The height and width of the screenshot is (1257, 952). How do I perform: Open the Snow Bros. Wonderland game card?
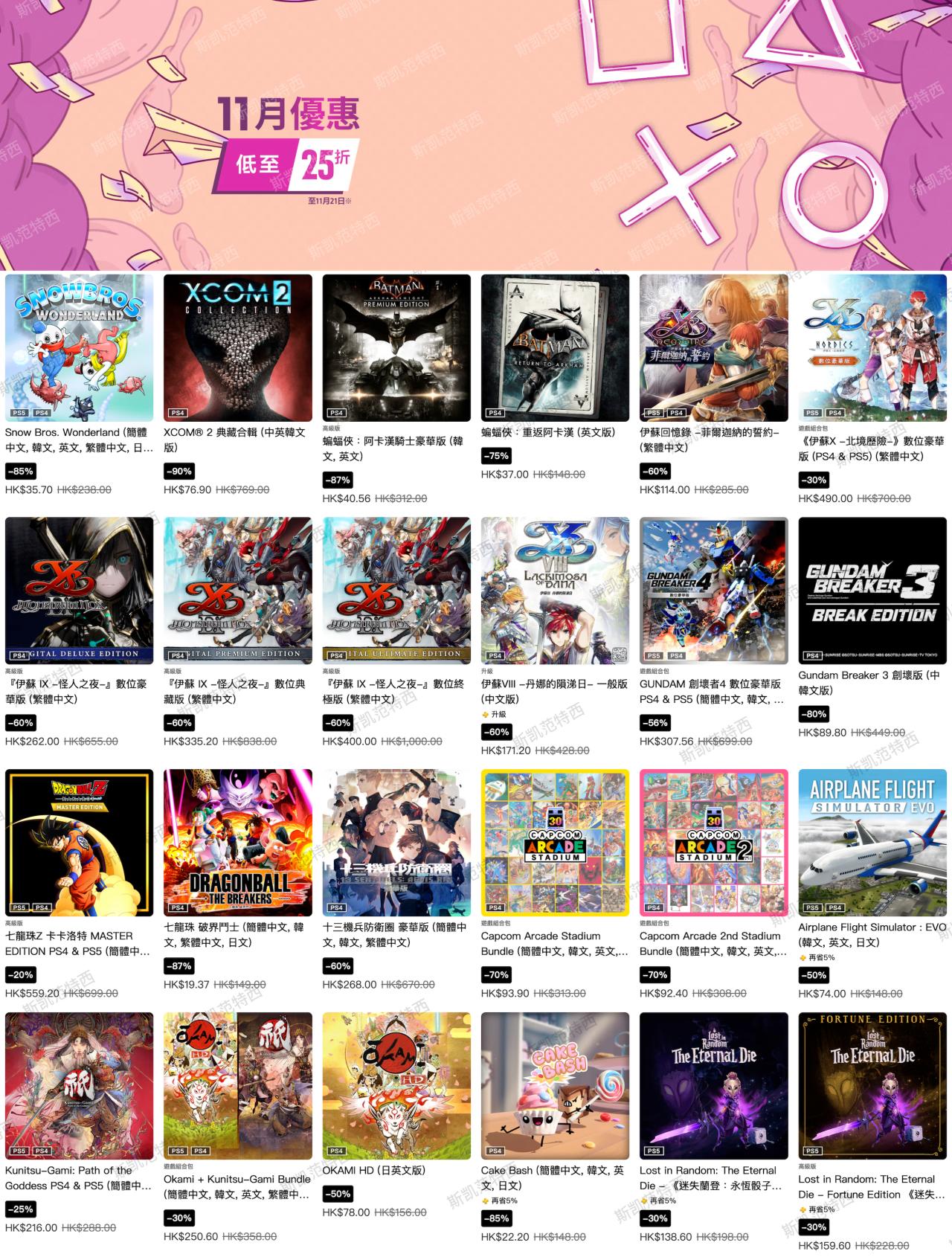79,347
